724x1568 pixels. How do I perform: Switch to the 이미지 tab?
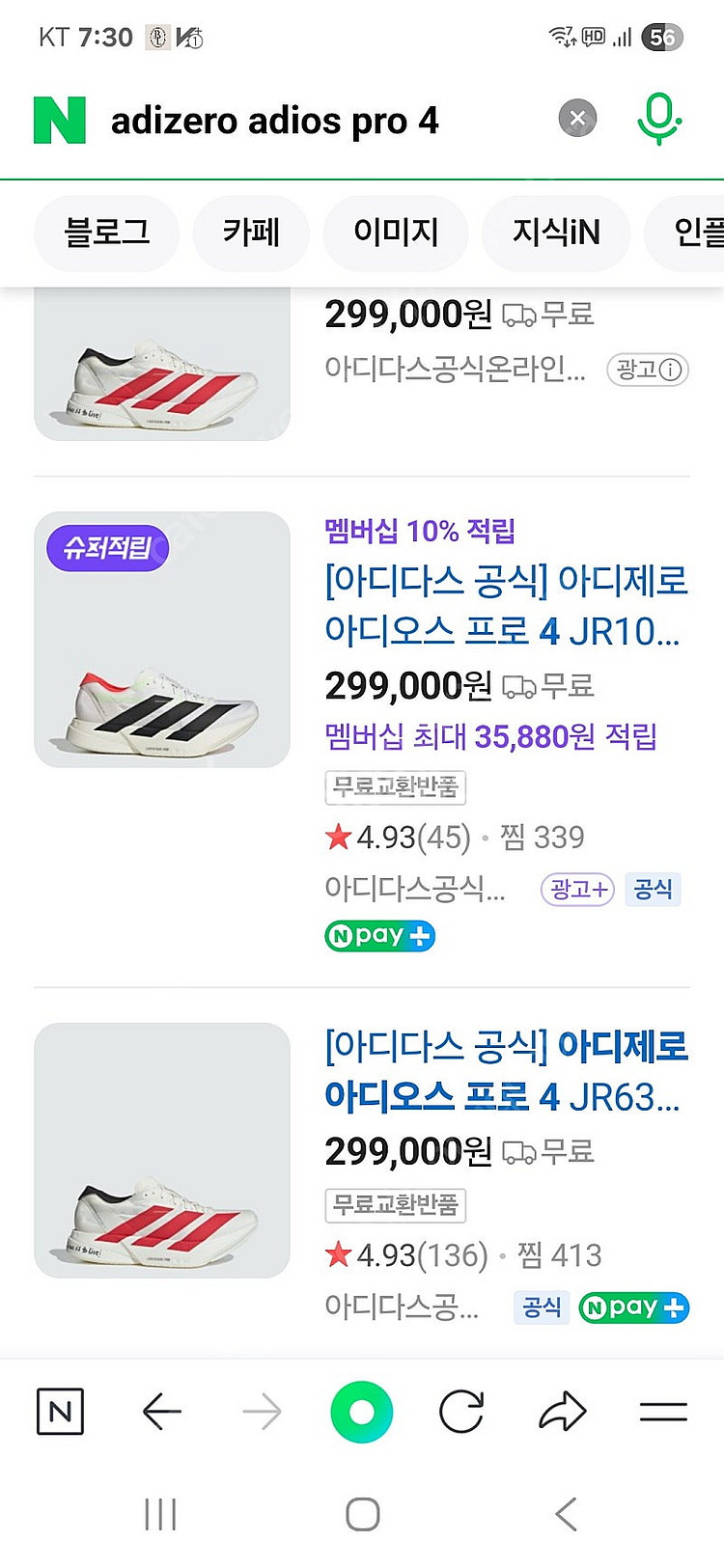coord(396,233)
